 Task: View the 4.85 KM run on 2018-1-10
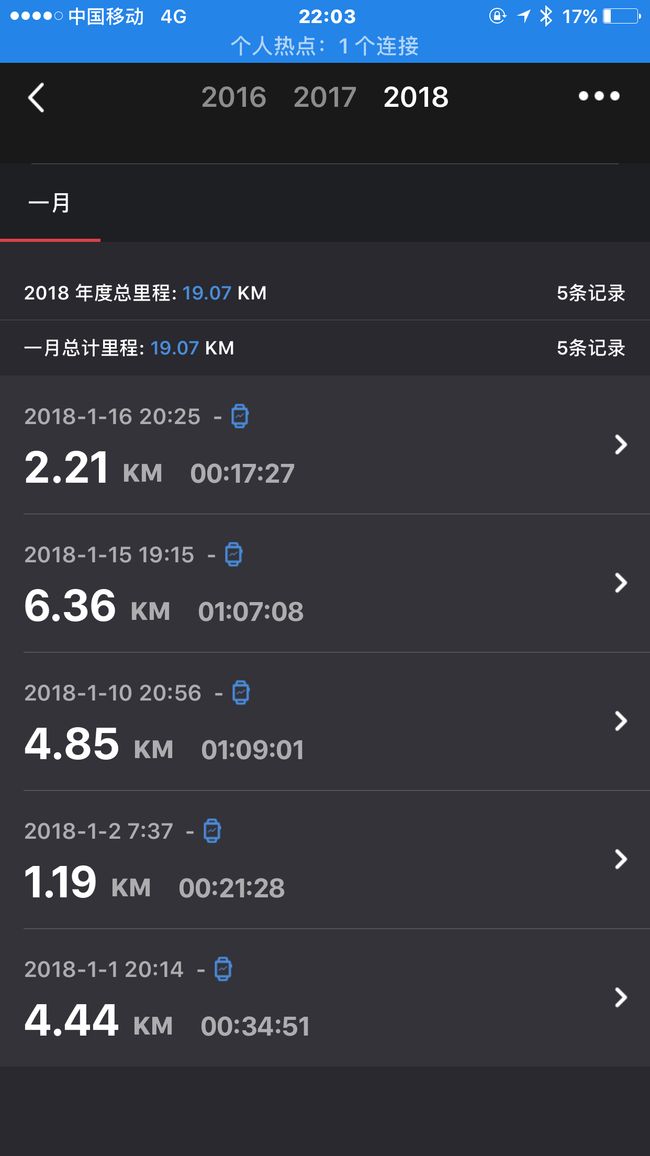click(325, 721)
